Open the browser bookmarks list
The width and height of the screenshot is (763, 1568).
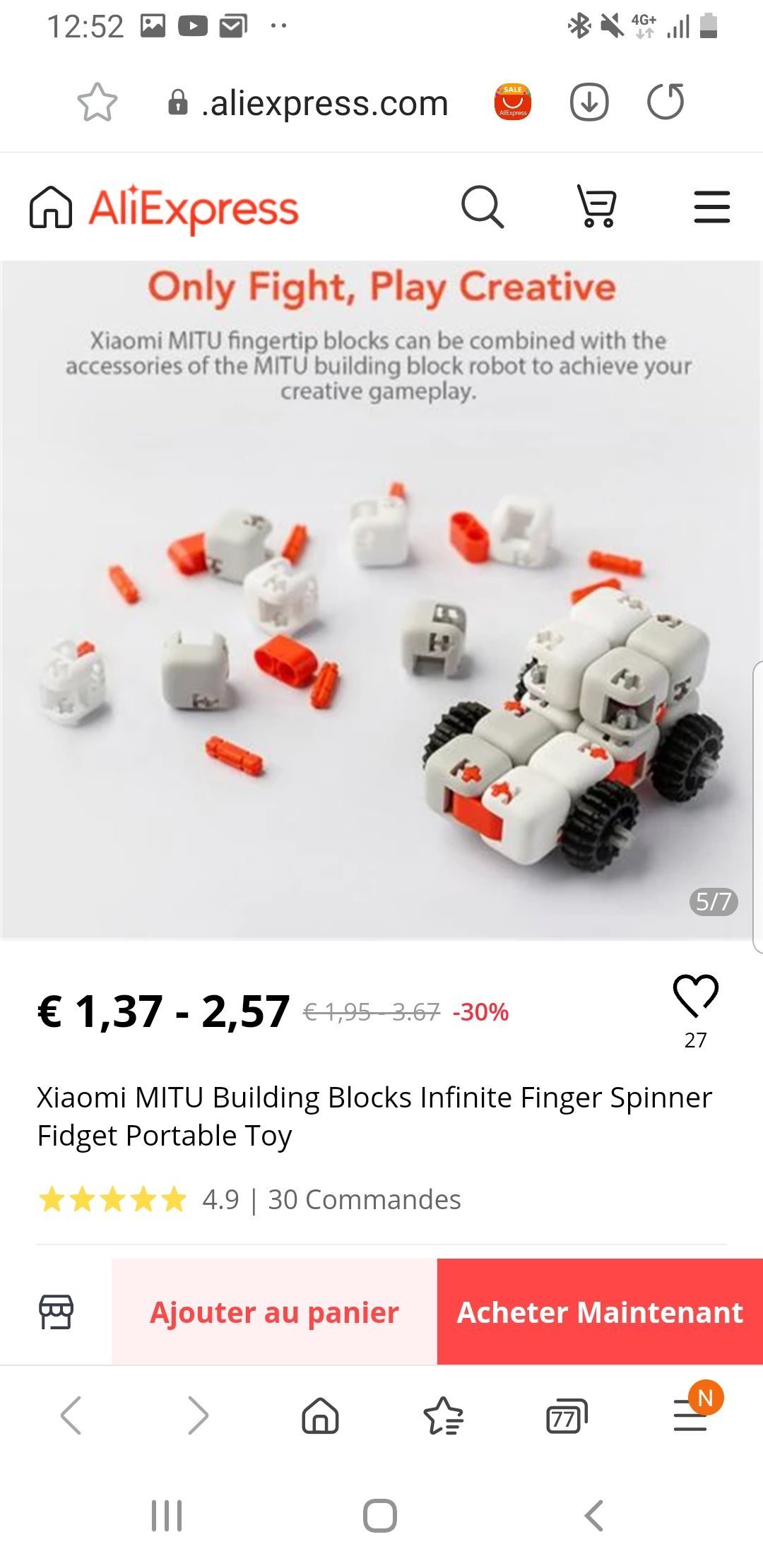[443, 1416]
